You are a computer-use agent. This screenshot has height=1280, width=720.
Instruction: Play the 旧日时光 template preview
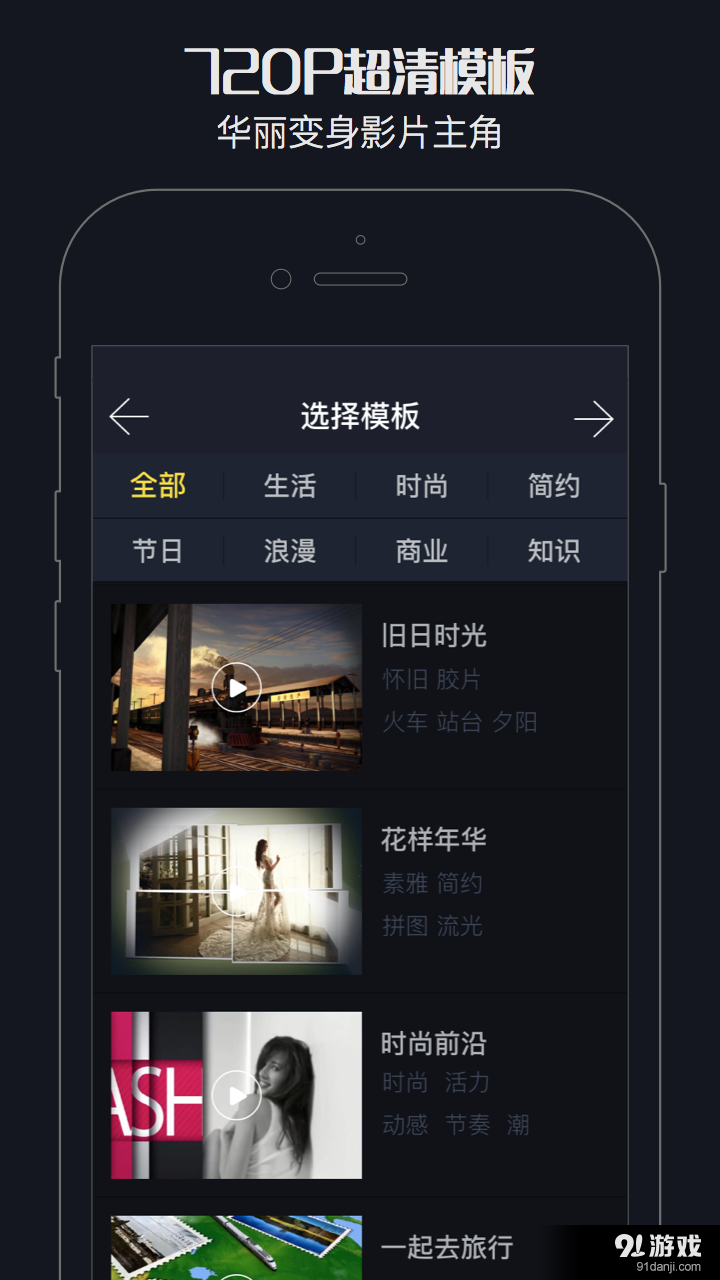tap(236, 687)
